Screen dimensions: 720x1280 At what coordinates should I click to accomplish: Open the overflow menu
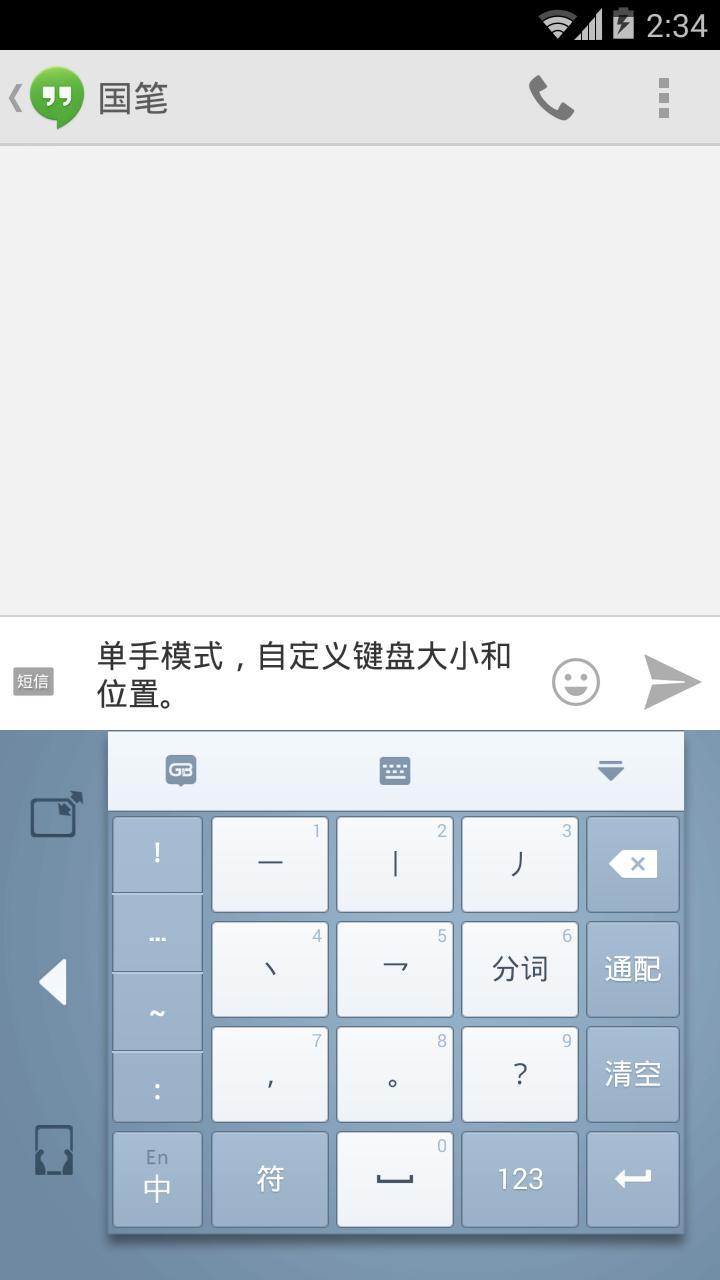(663, 98)
